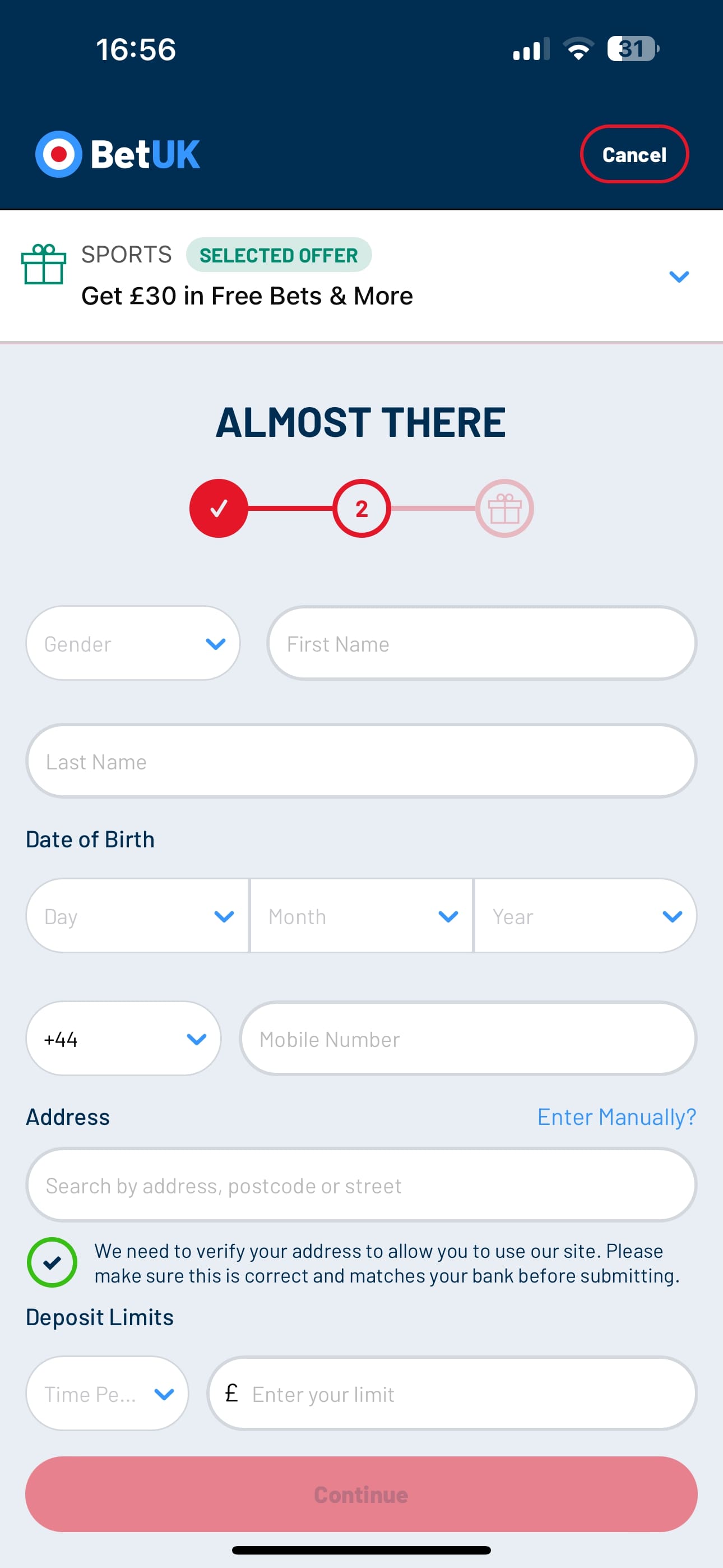Open the +44 country code selector
The width and height of the screenshot is (723, 1568).
[x=122, y=1039]
